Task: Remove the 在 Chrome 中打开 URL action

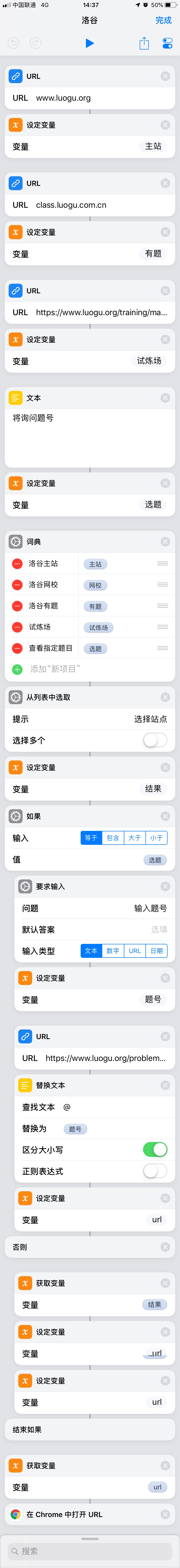Action: click(x=165, y=1514)
